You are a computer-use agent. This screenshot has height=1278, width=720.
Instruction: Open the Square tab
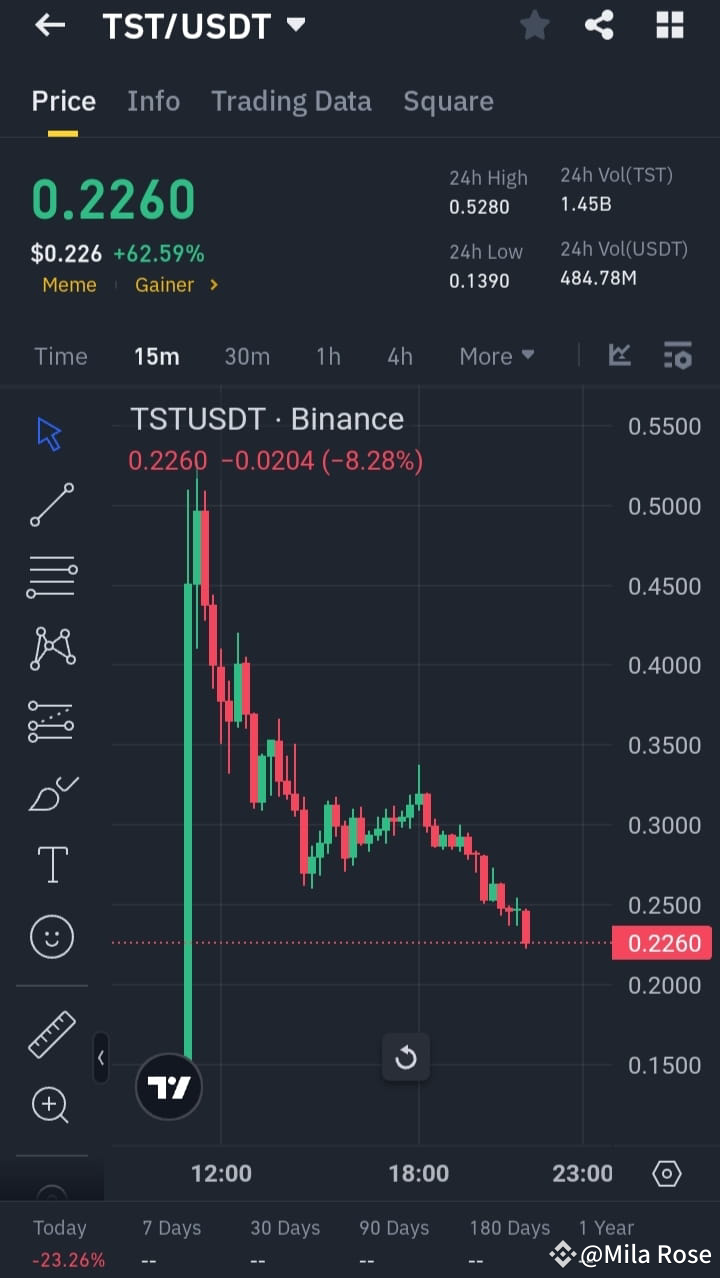coord(448,100)
